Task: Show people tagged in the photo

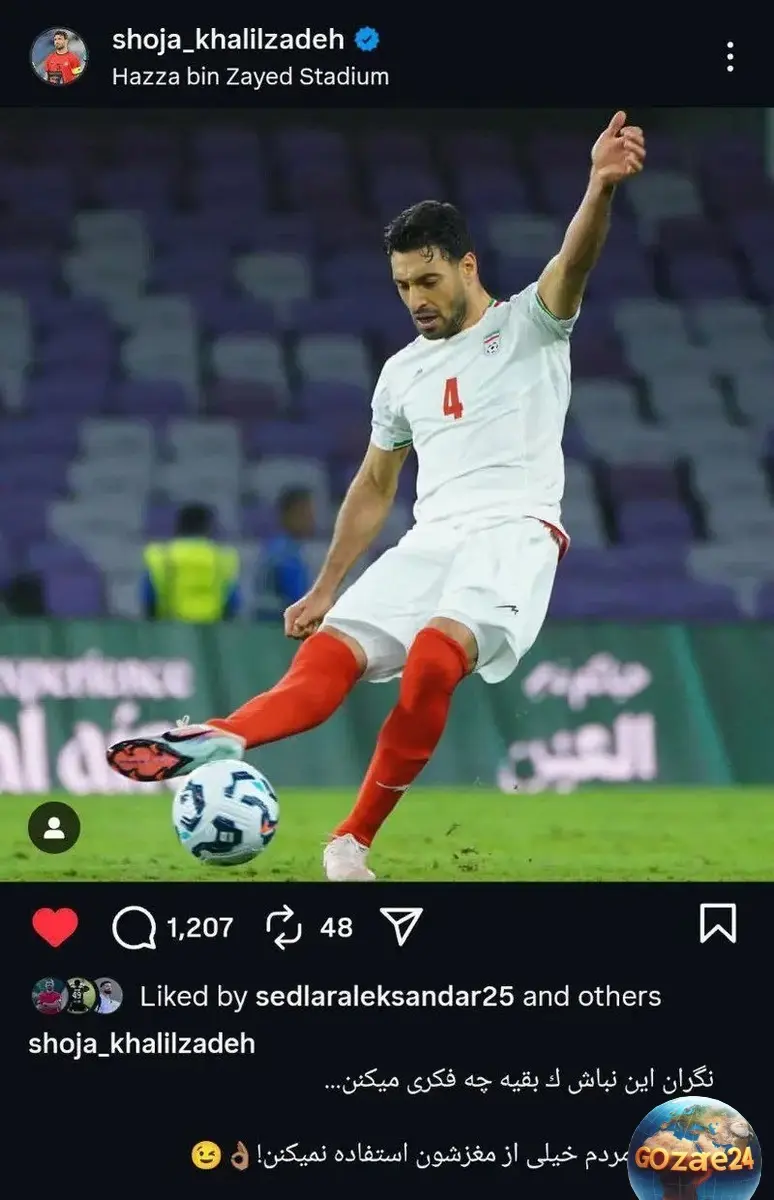Action: [54, 827]
